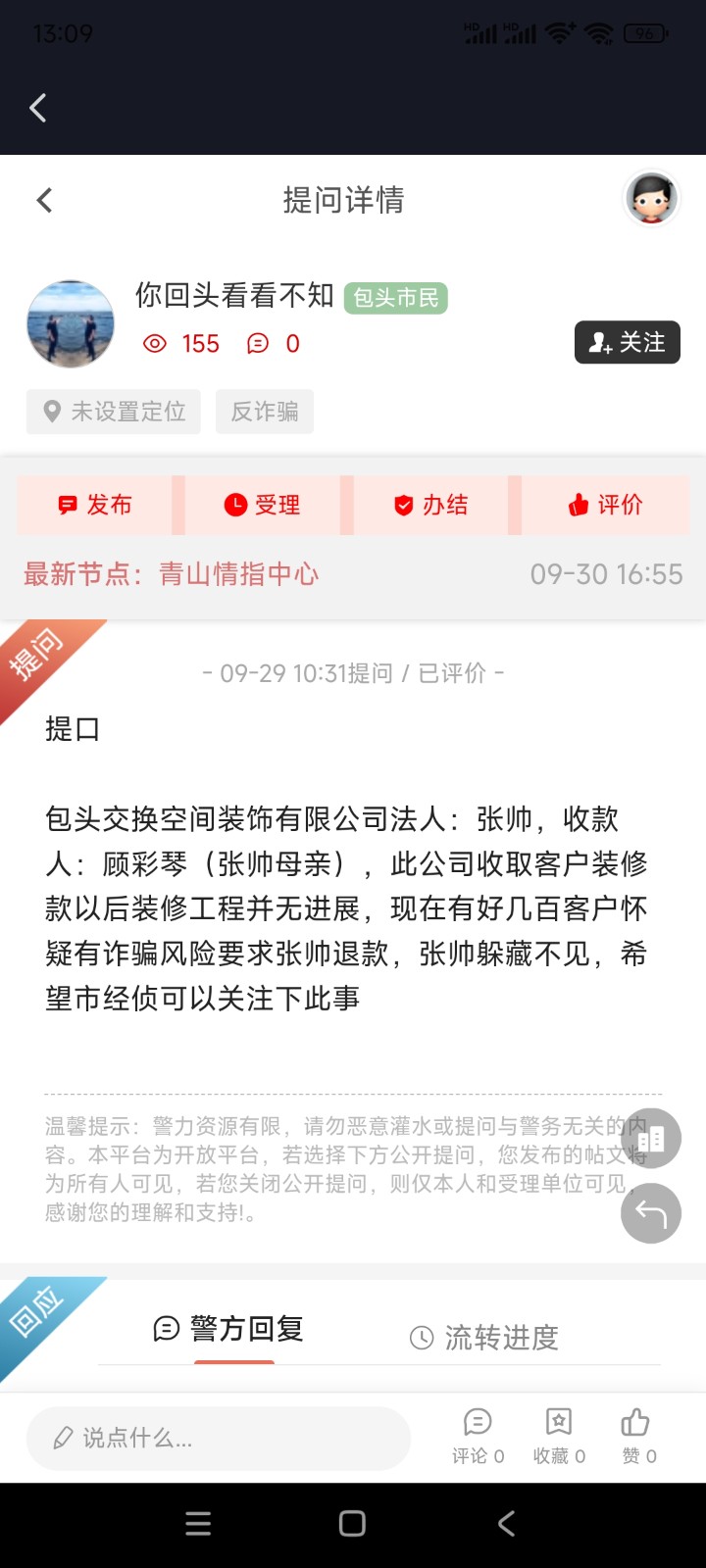View the profile photo of 你回头看看不知
Screen dimensions: 706x1568
point(71,324)
